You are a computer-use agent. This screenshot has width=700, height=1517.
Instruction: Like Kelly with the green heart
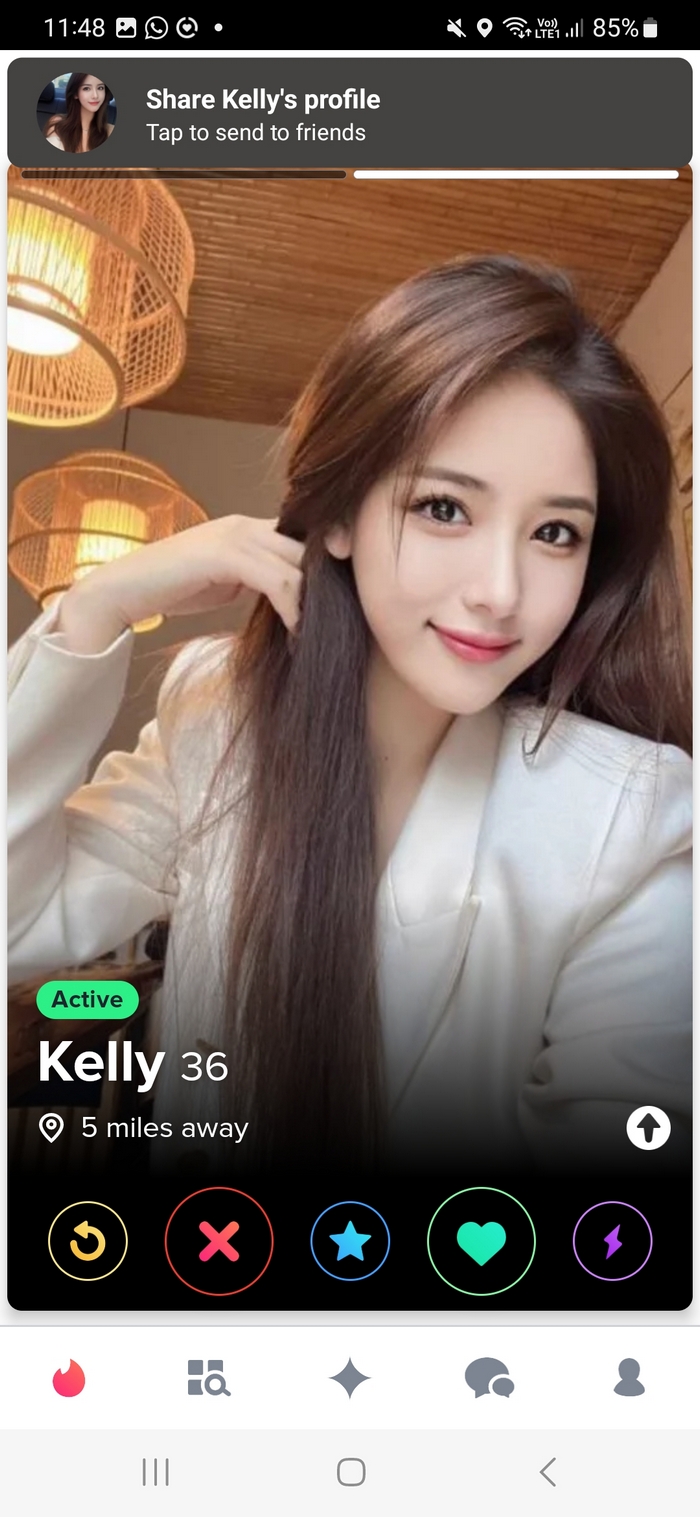[481, 1241]
